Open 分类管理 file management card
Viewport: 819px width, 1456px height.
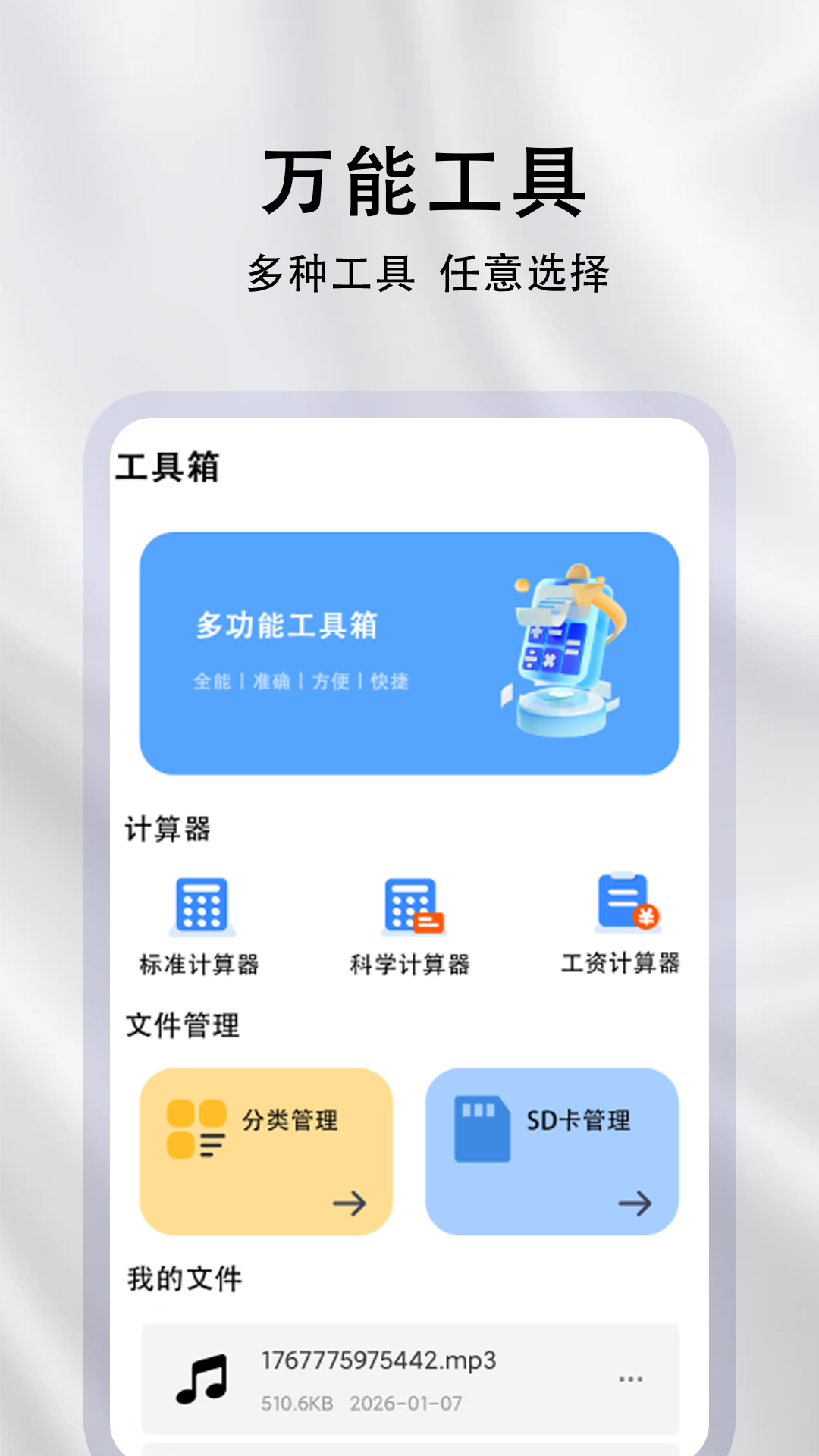point(265,1153)
